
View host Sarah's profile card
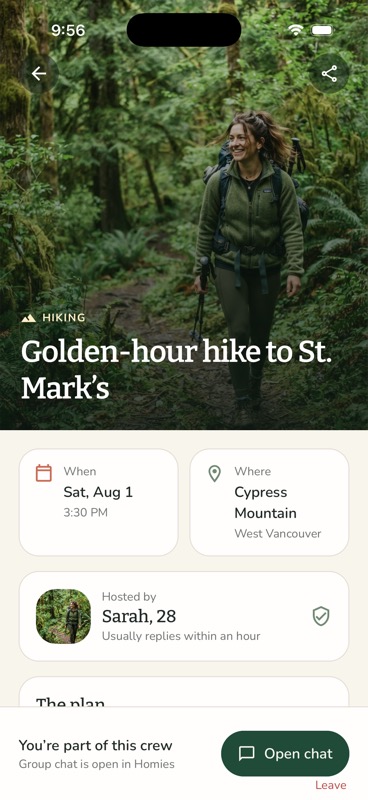(x=184, y=616)
